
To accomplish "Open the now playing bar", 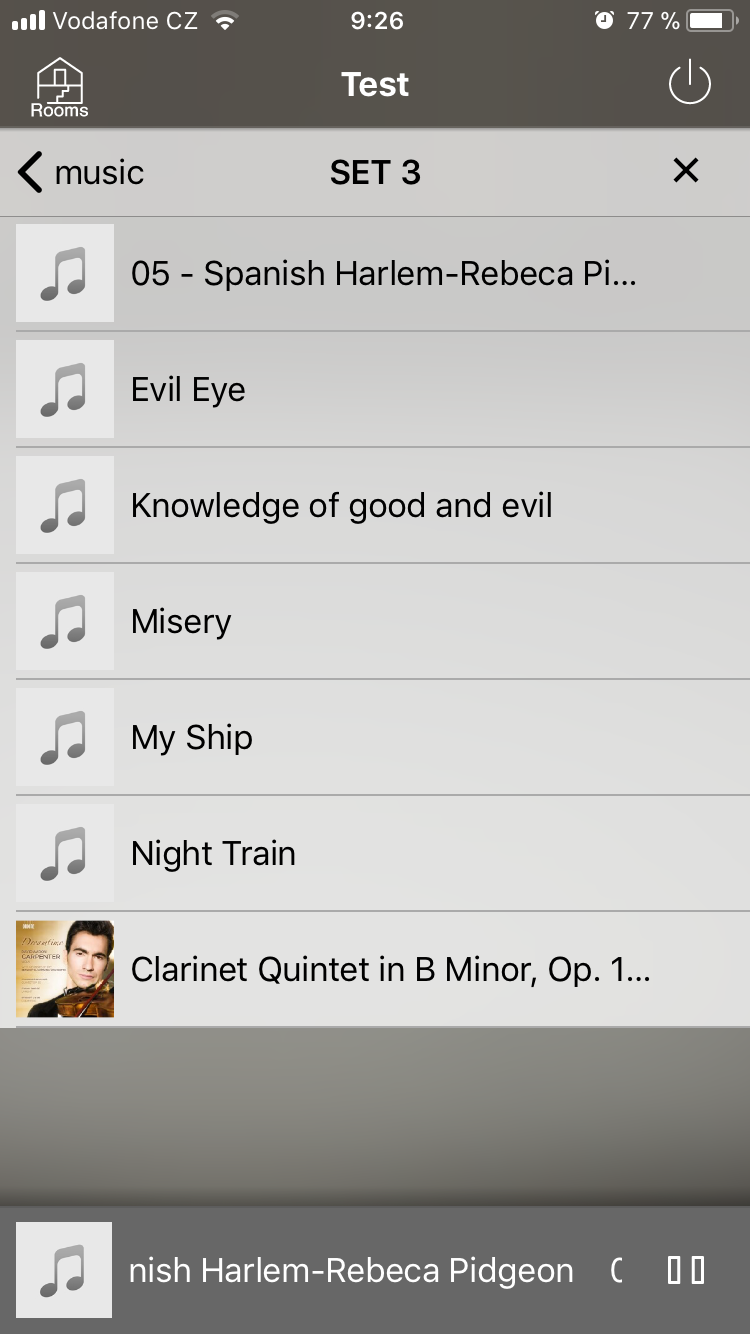I will point(350,1271).
